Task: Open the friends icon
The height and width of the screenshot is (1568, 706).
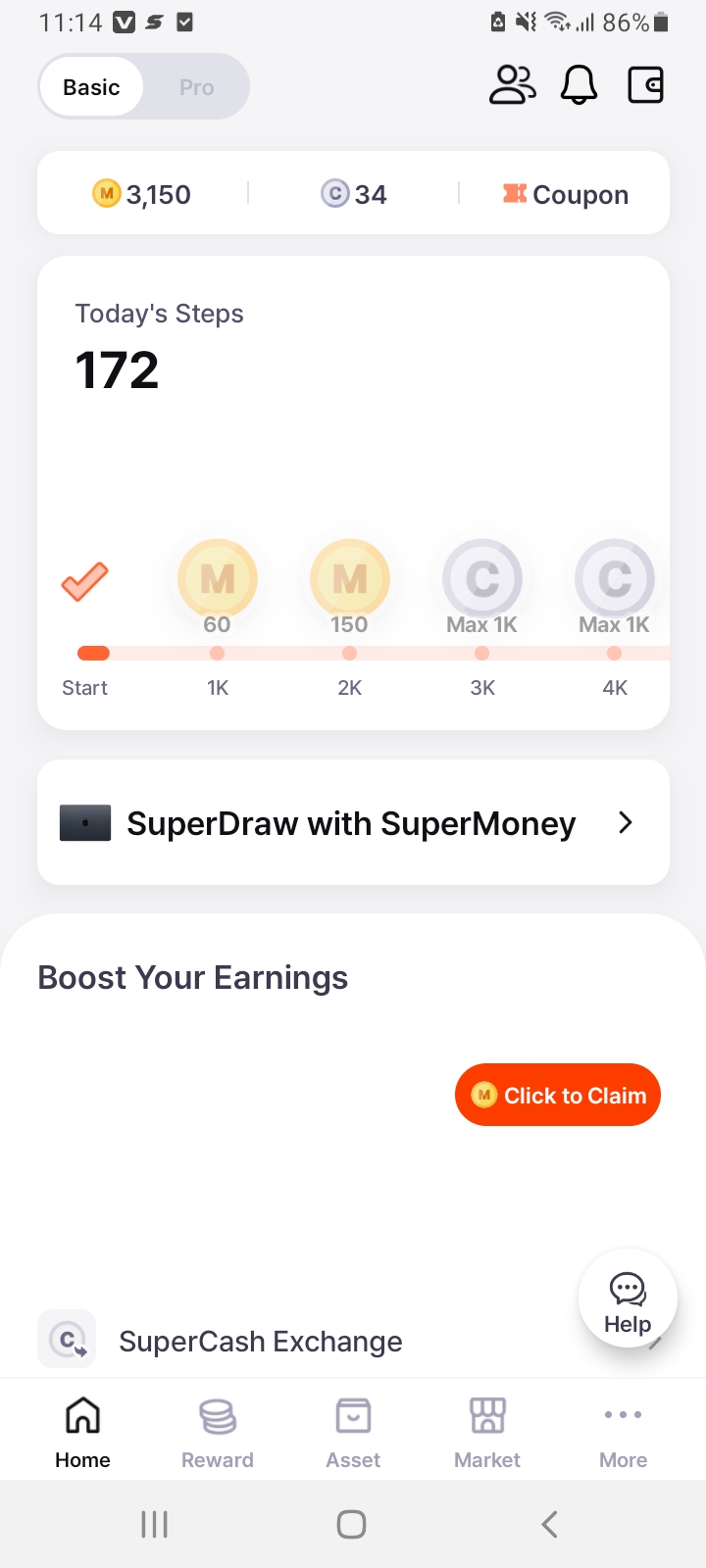Action: (x=512, y=85)
